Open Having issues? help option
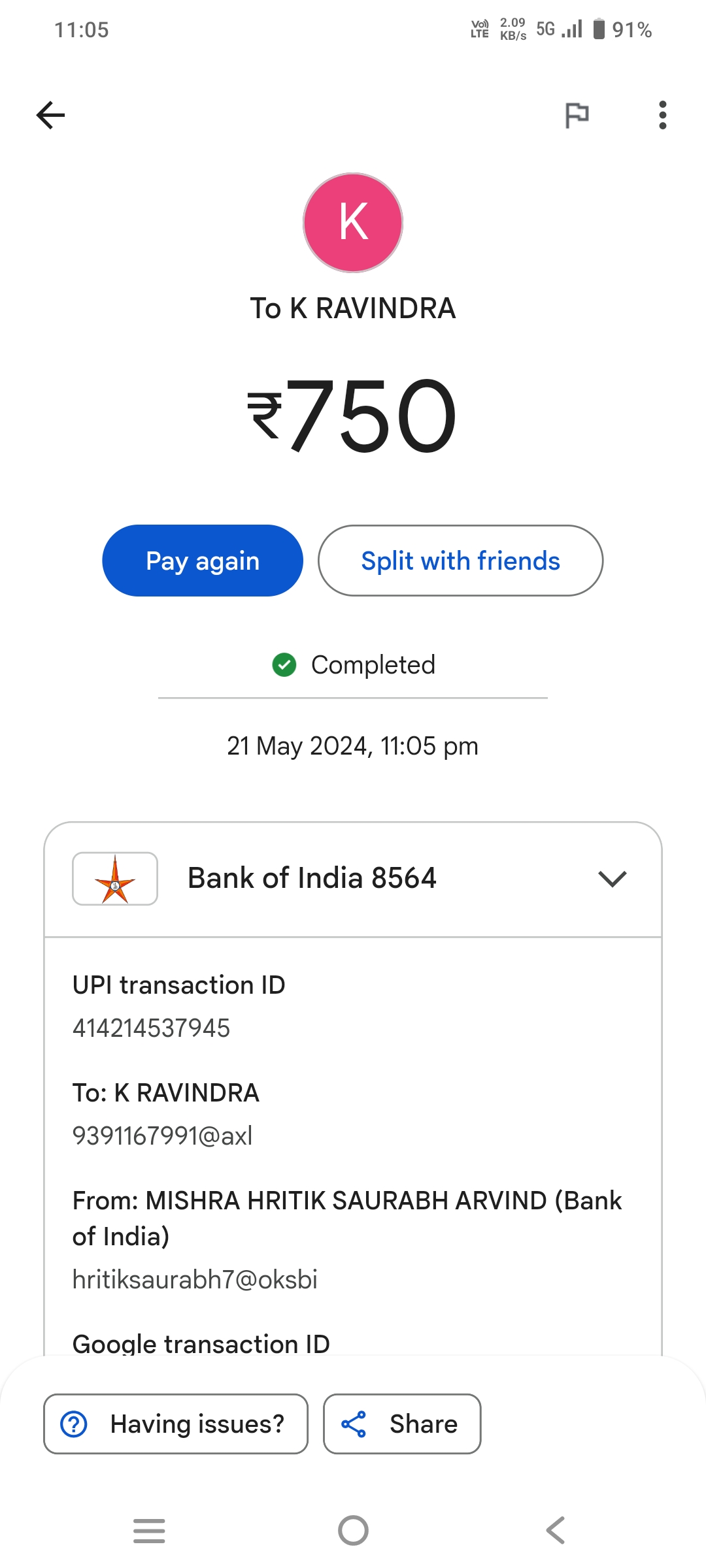 [176, 1424]
